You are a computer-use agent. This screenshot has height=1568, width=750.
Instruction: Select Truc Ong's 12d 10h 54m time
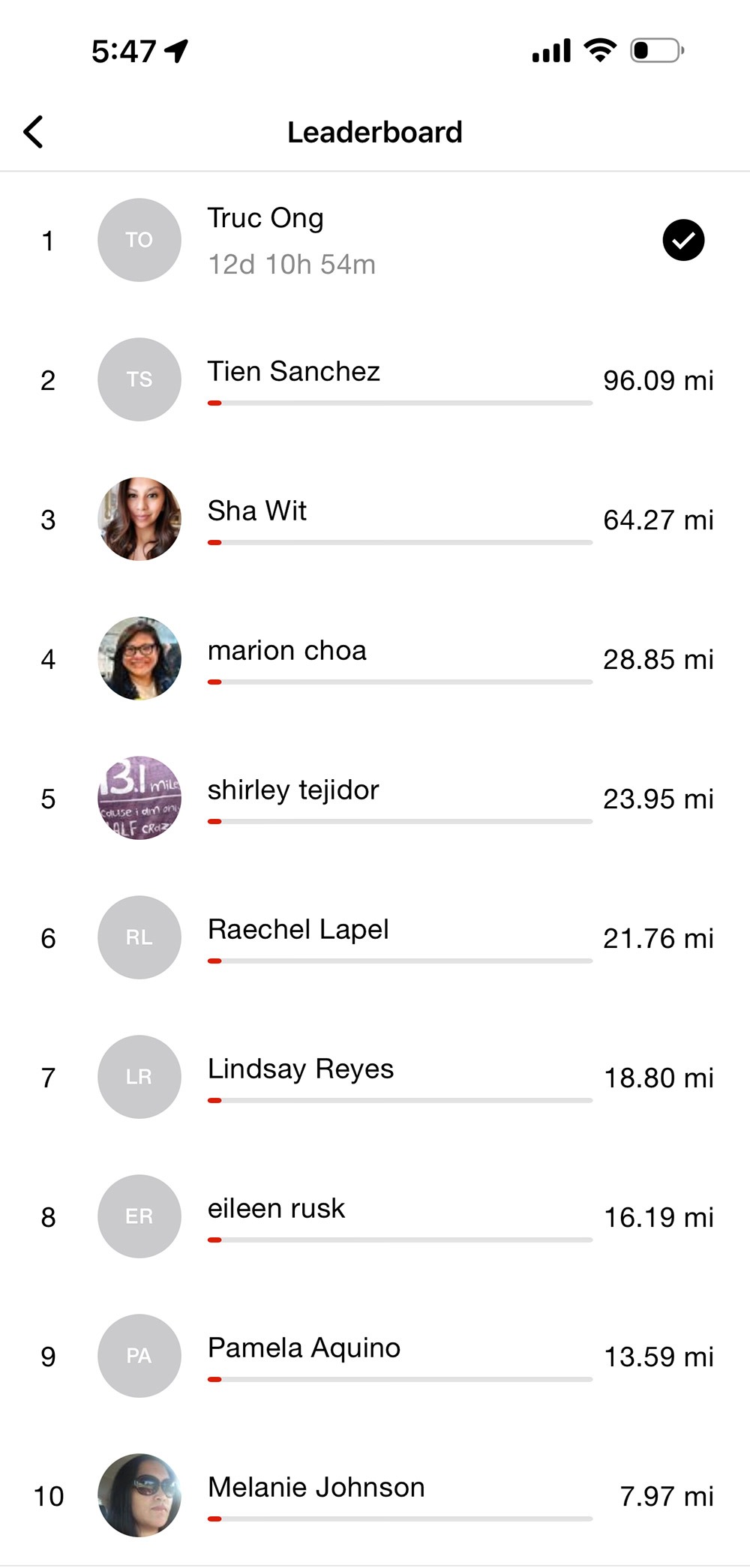click(x=293, y=264)
